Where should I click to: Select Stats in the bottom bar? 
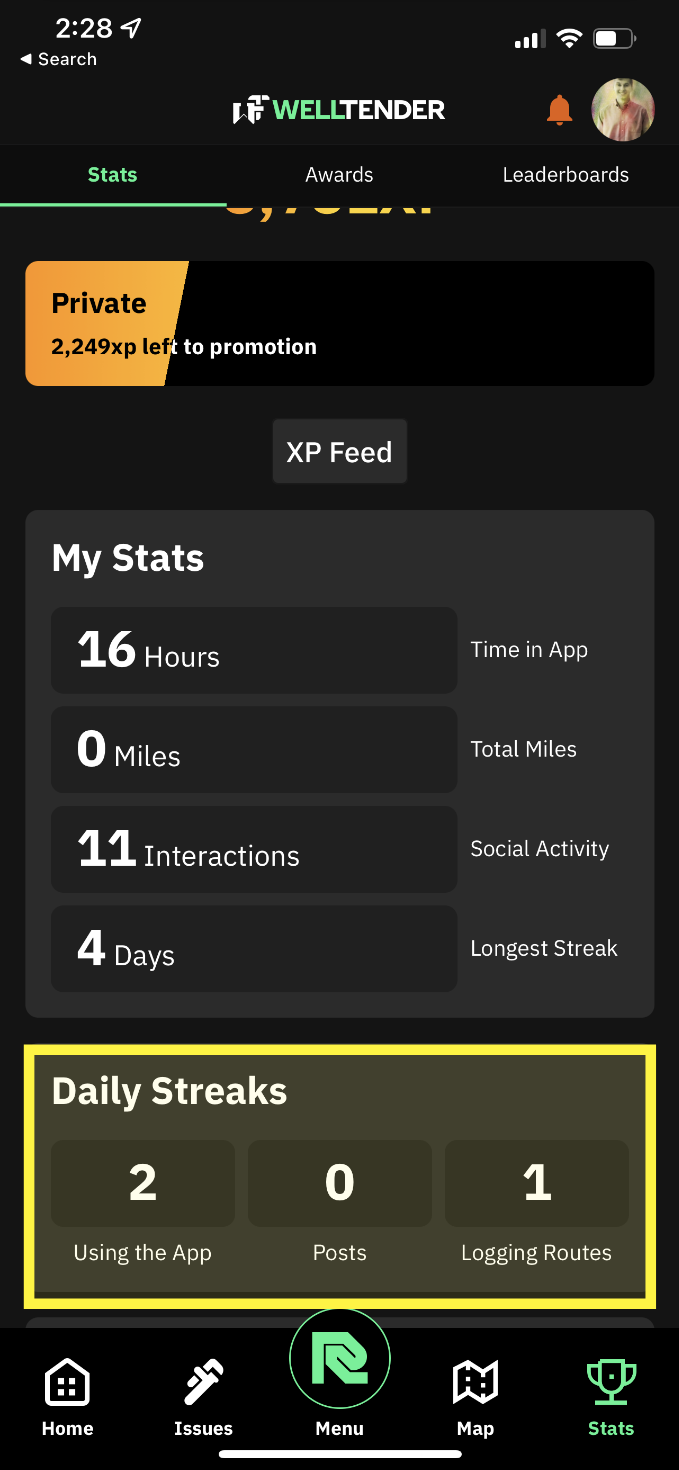[x=611, y=1397]
